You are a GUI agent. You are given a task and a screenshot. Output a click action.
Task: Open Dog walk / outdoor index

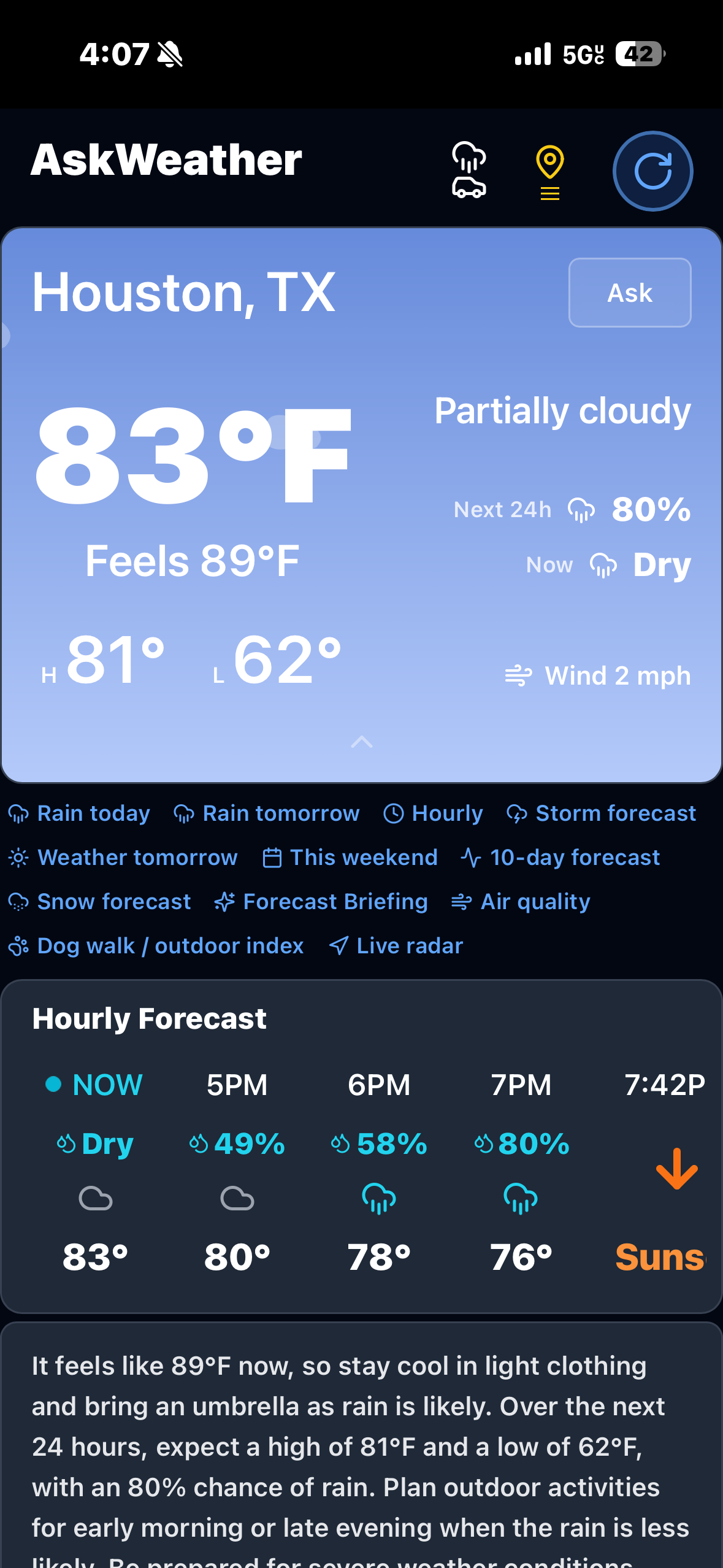(x=156, y=946)
